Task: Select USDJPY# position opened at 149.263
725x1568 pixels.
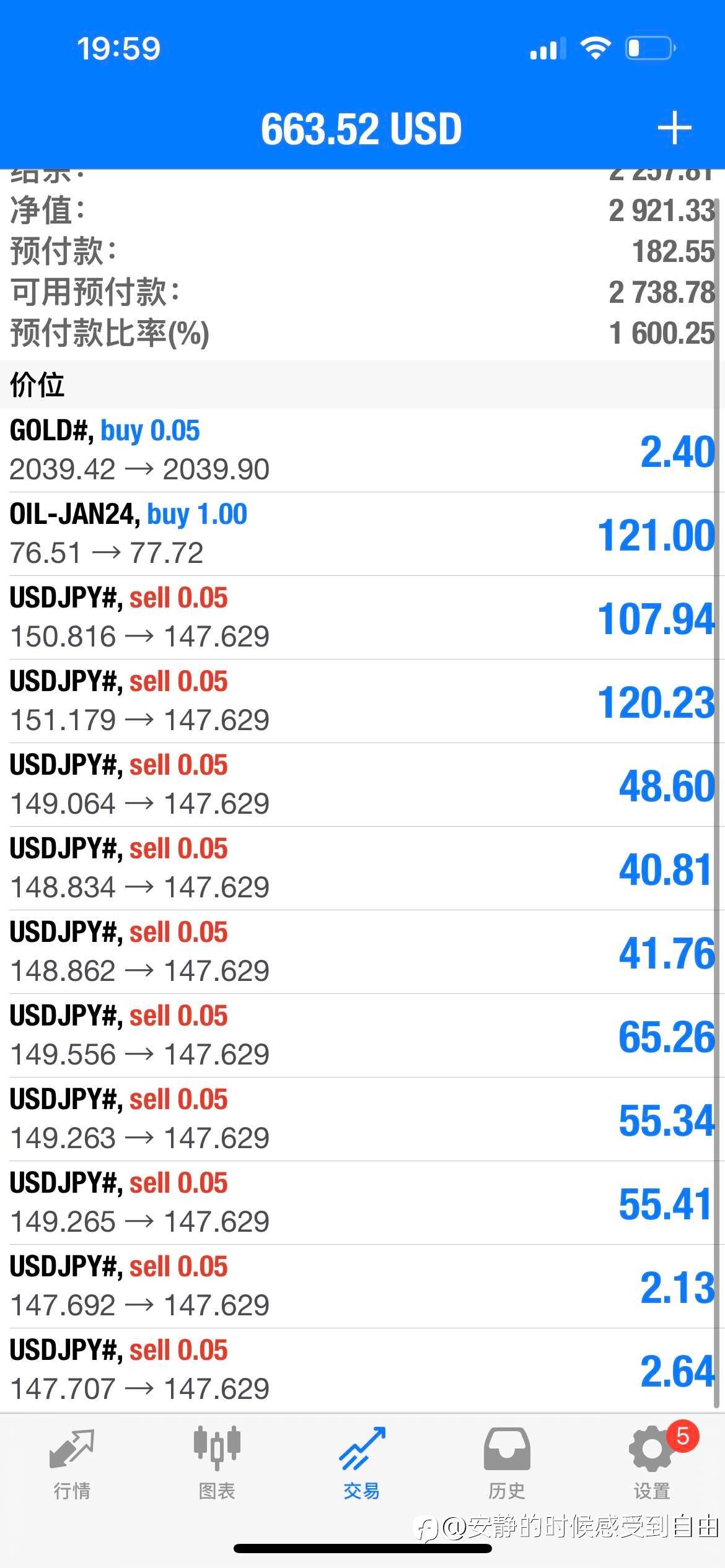Action: pos(362,1119)
